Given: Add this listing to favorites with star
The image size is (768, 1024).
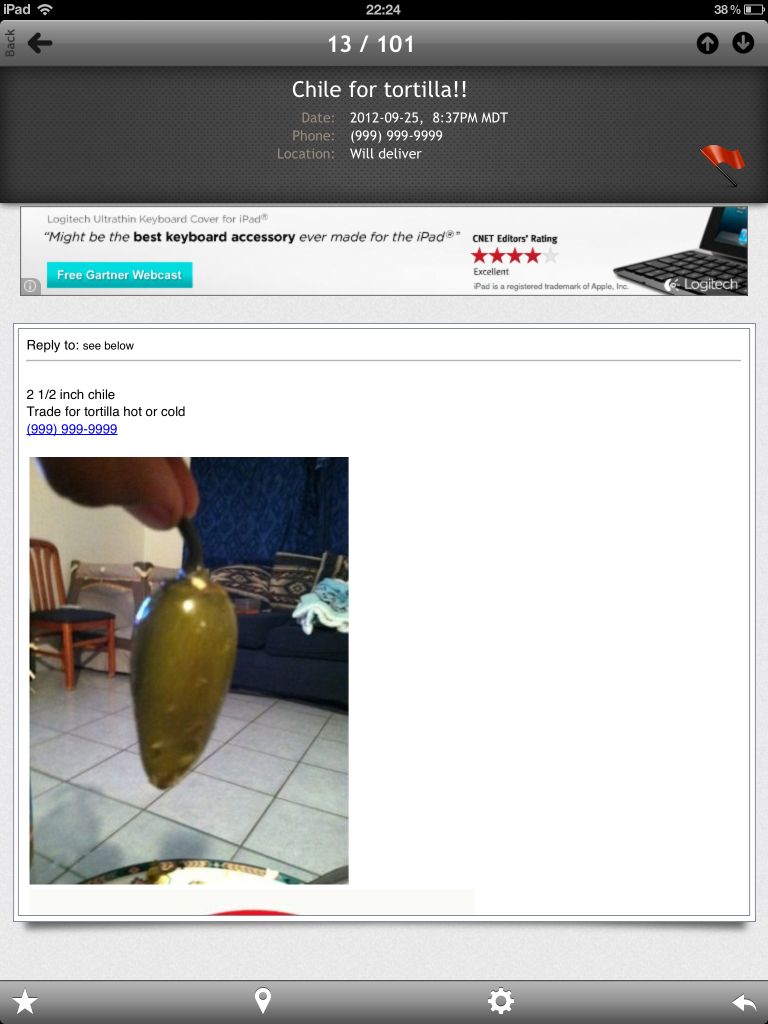Looking at the screenshot, I should click(25, 1002).
